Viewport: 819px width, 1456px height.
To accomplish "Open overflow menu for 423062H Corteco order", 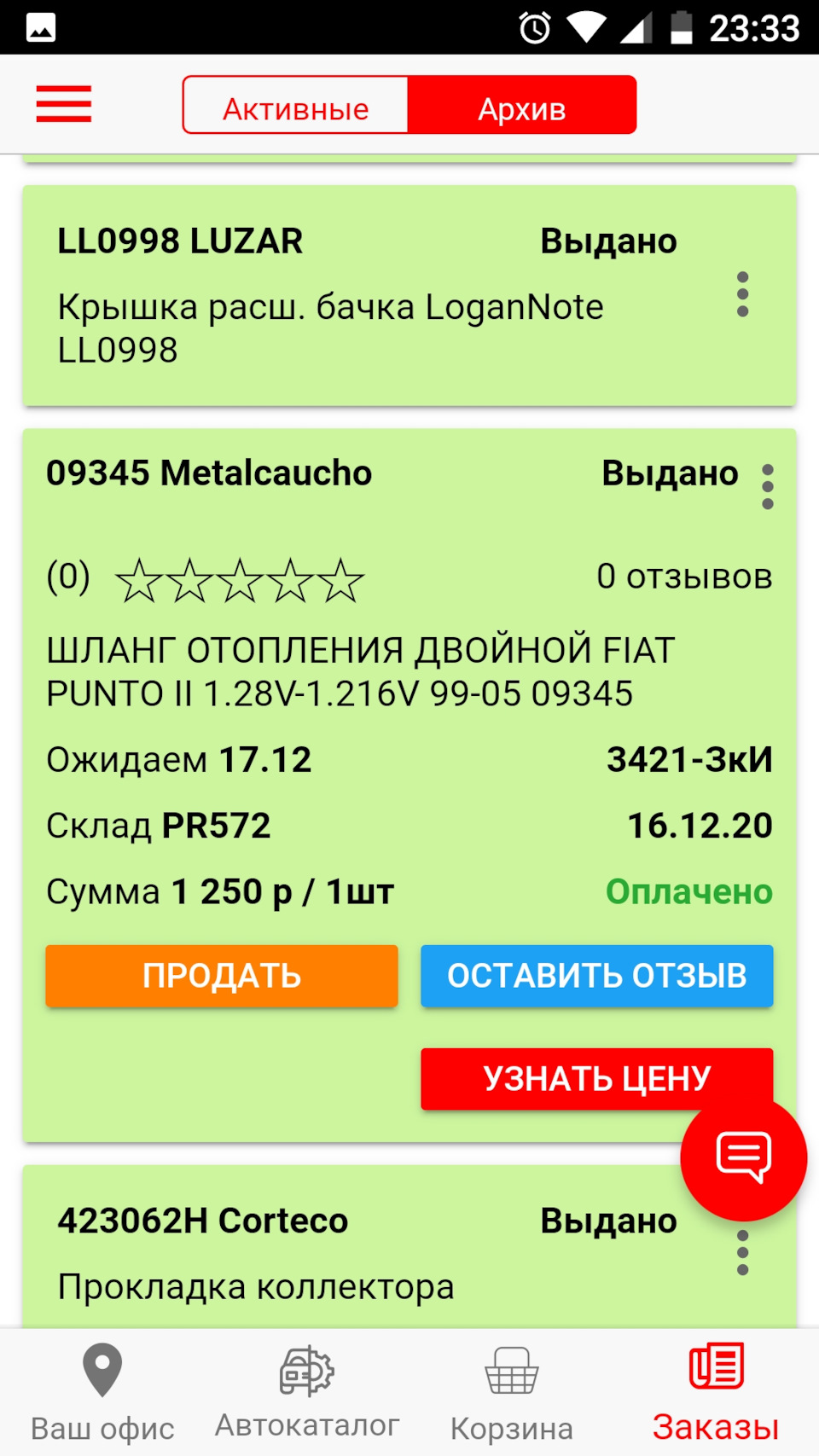I will (x=742, y=1253).
